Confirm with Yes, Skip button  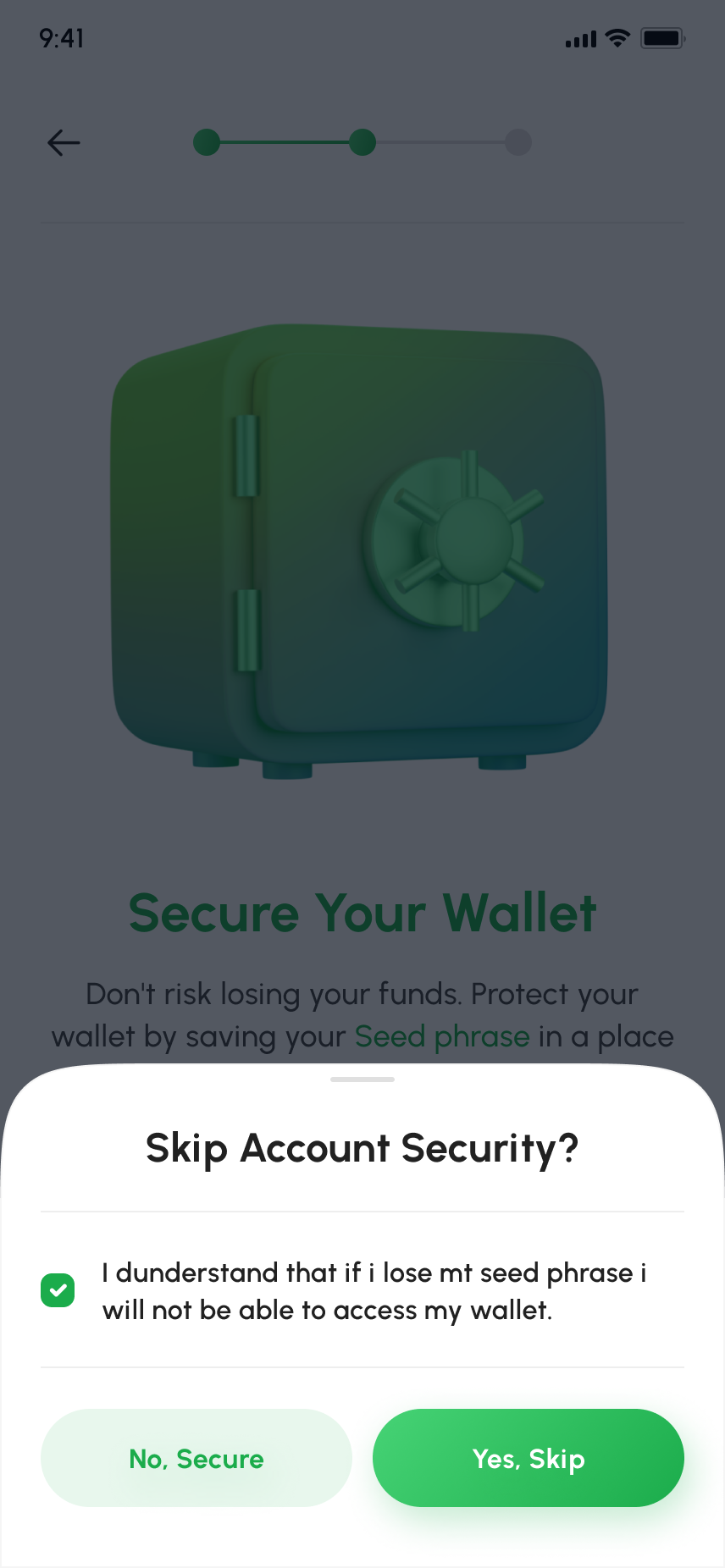coord(529,1458)
